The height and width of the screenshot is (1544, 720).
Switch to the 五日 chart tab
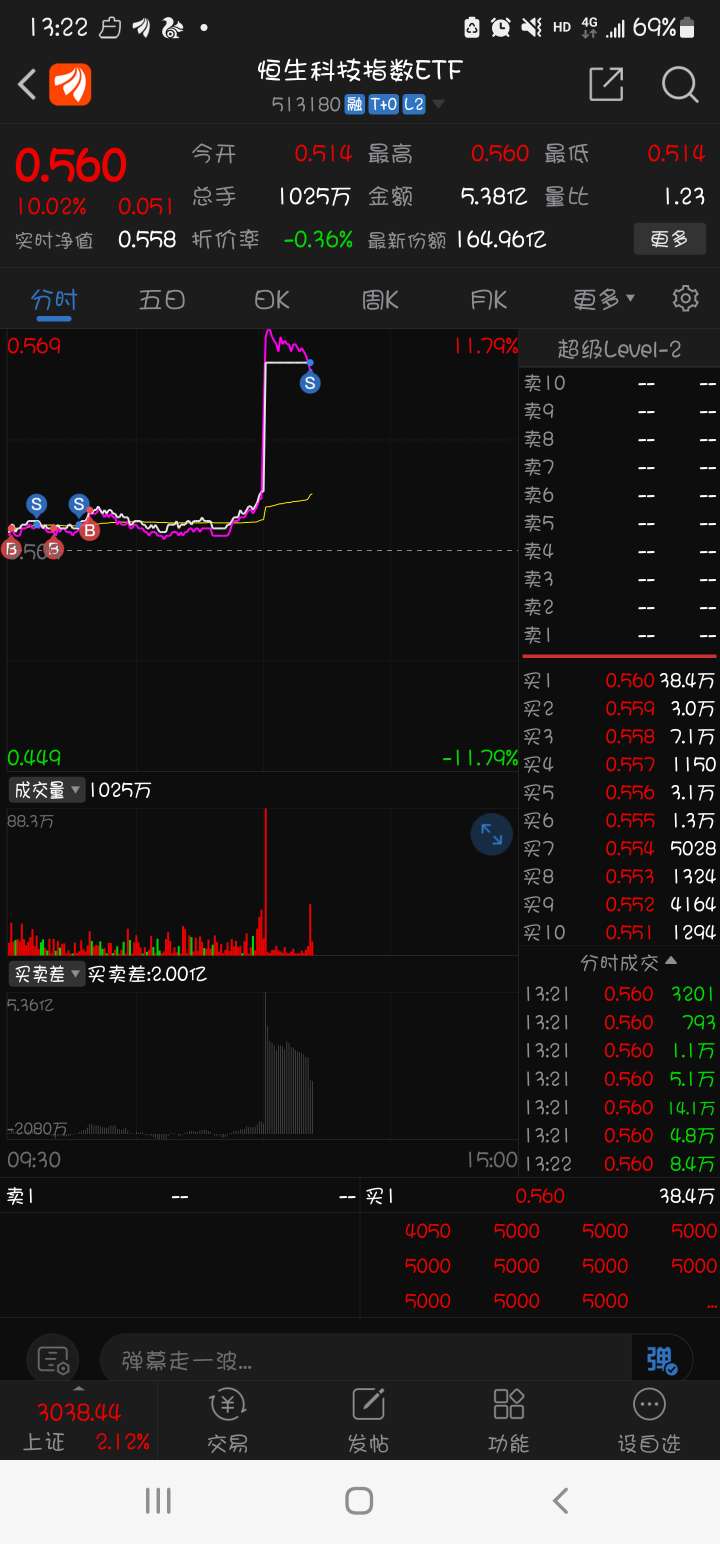tap(162, 299)
